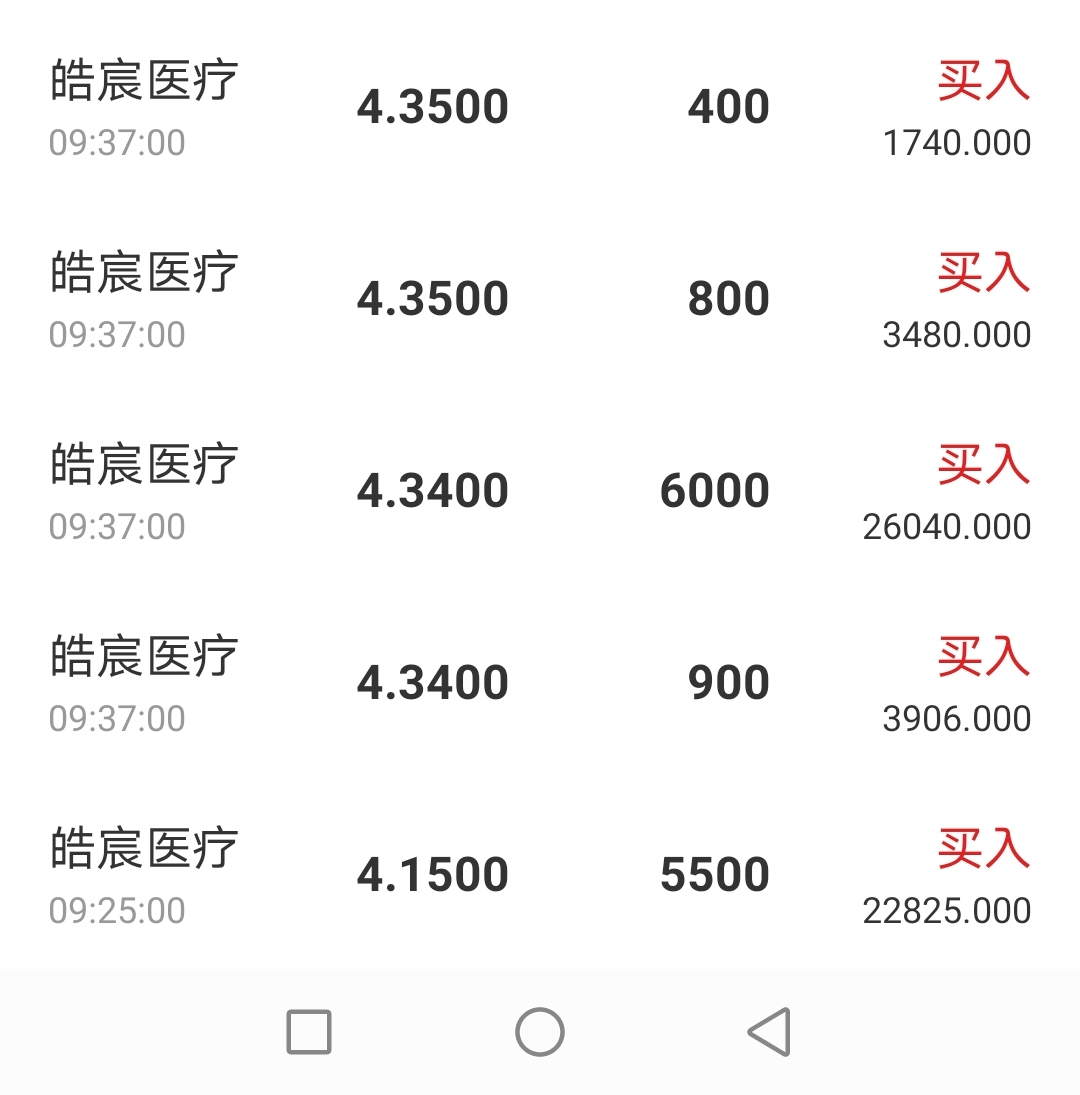Screen dimensions: 1080x1095
Task: Open 皓宸医疗 from the first transaction row
Action: point(145,82)
